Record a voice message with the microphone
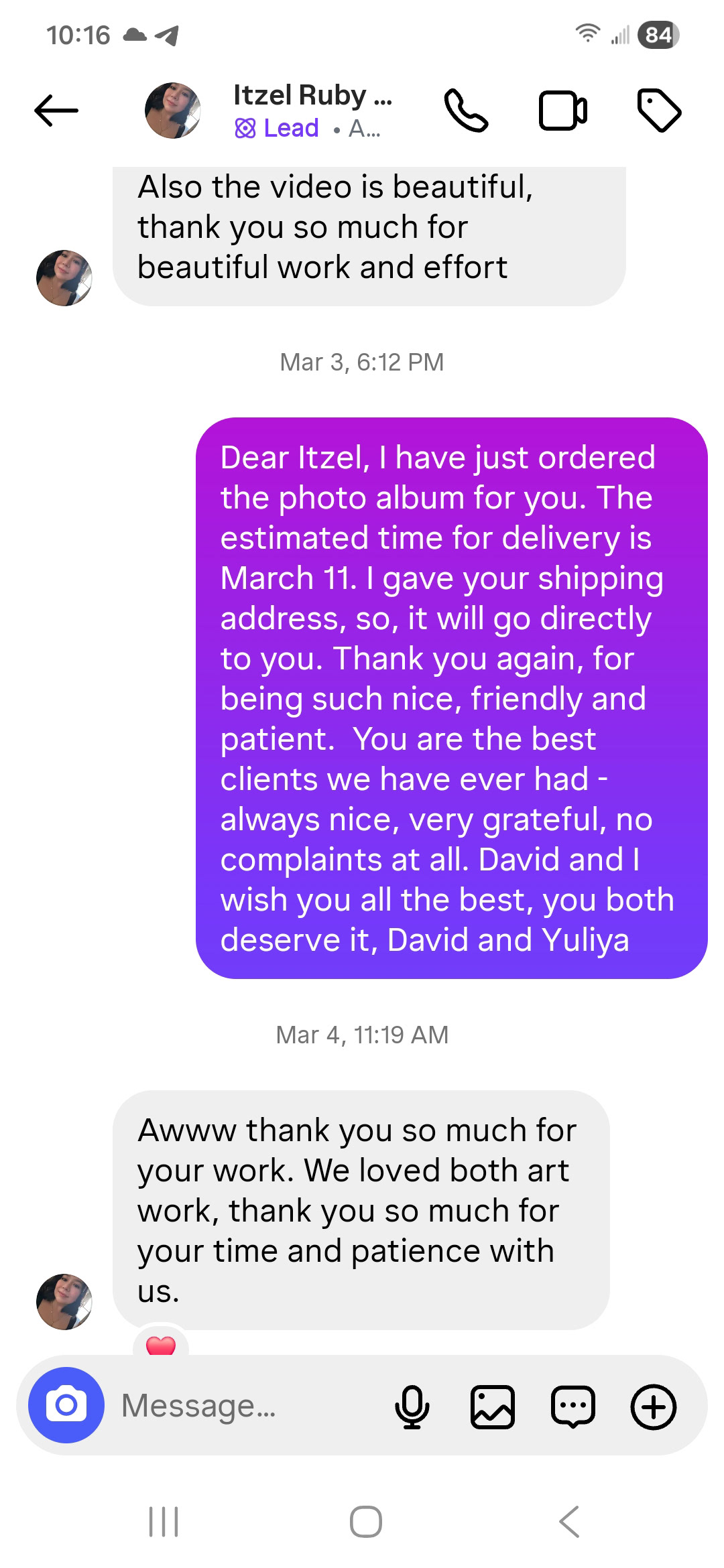Image resolution: width=724 pixels, height=1568 pixels. point(412,1407)
